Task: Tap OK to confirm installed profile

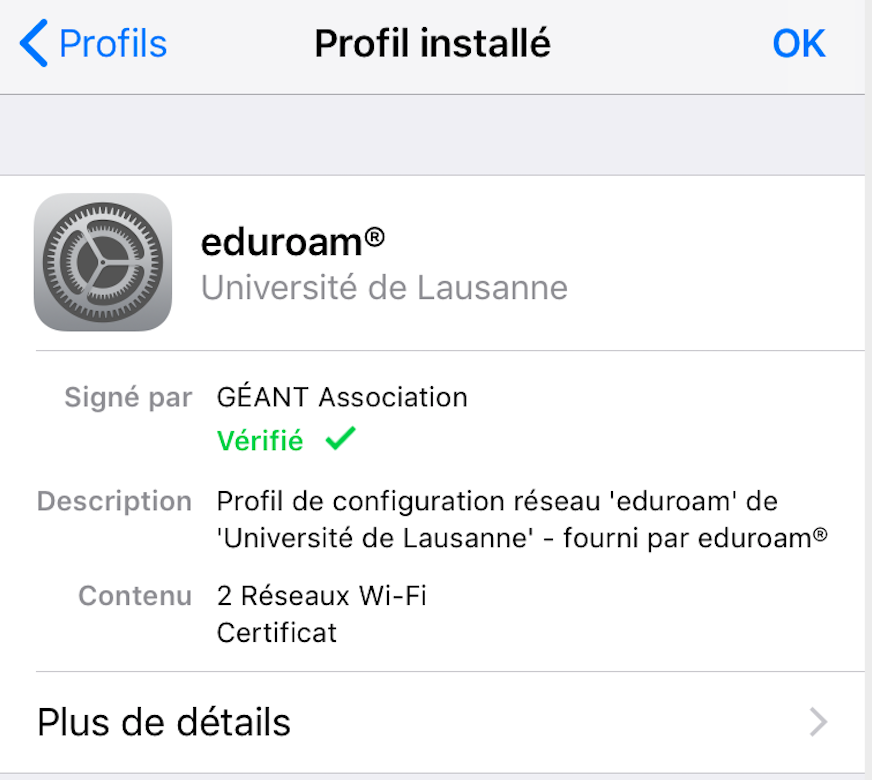Action: 798,44
